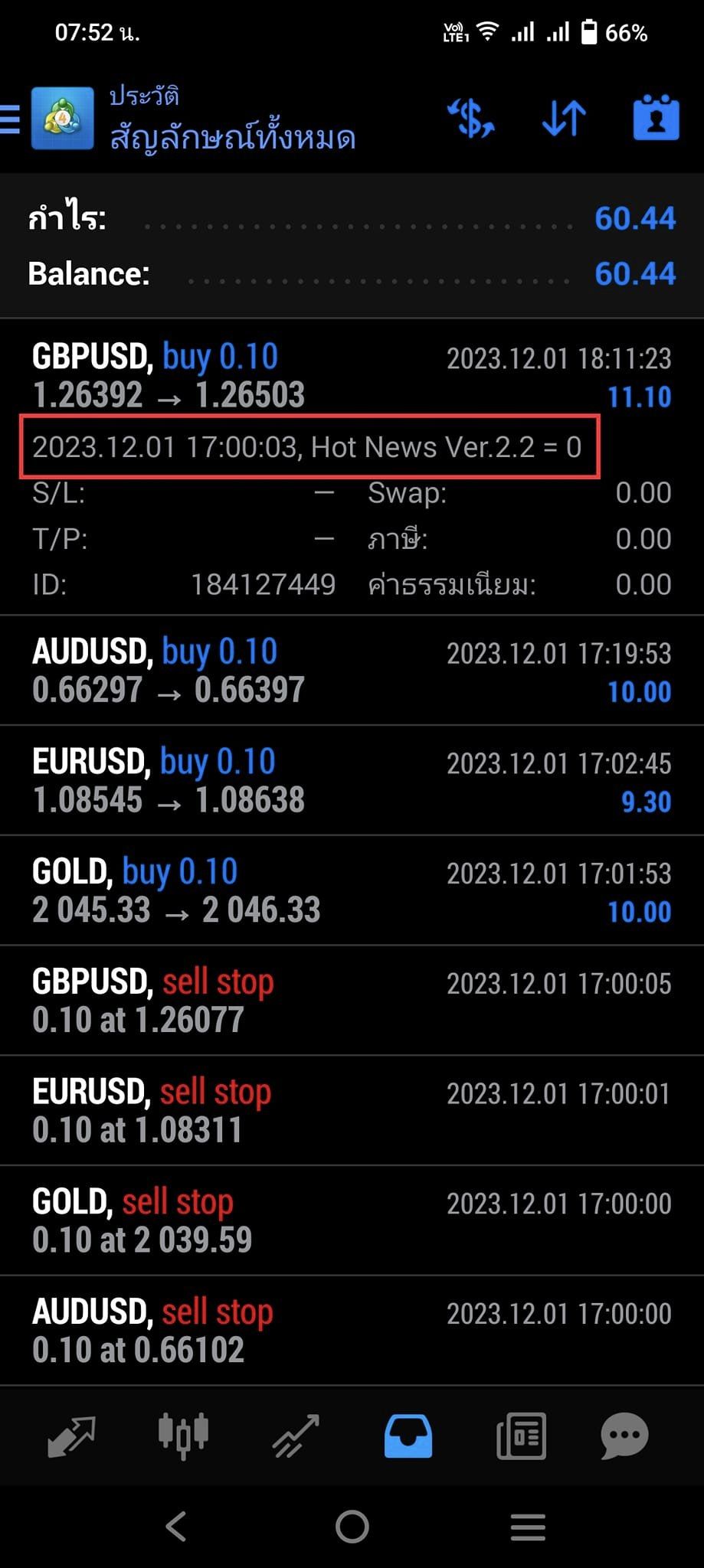Open the side drawer menu
The height and width of the screenshot is (1568, 704).
pos(10,119)
